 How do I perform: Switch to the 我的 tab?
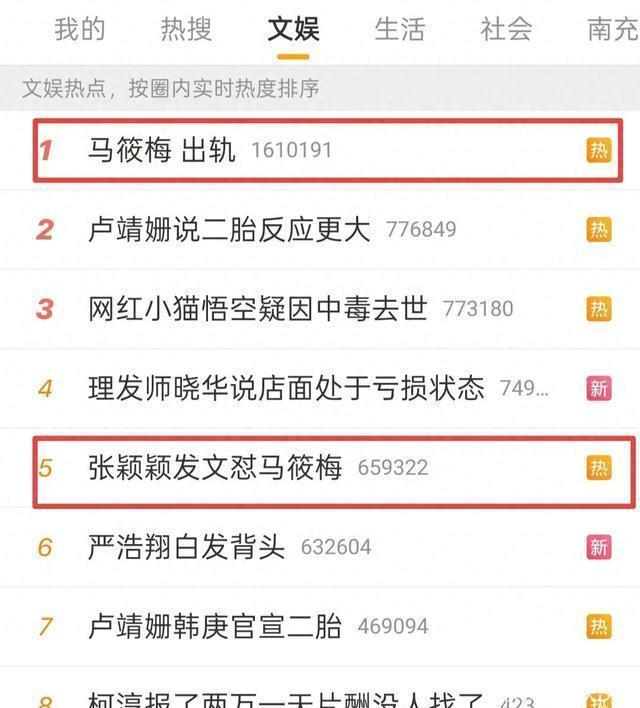point(79,29)
